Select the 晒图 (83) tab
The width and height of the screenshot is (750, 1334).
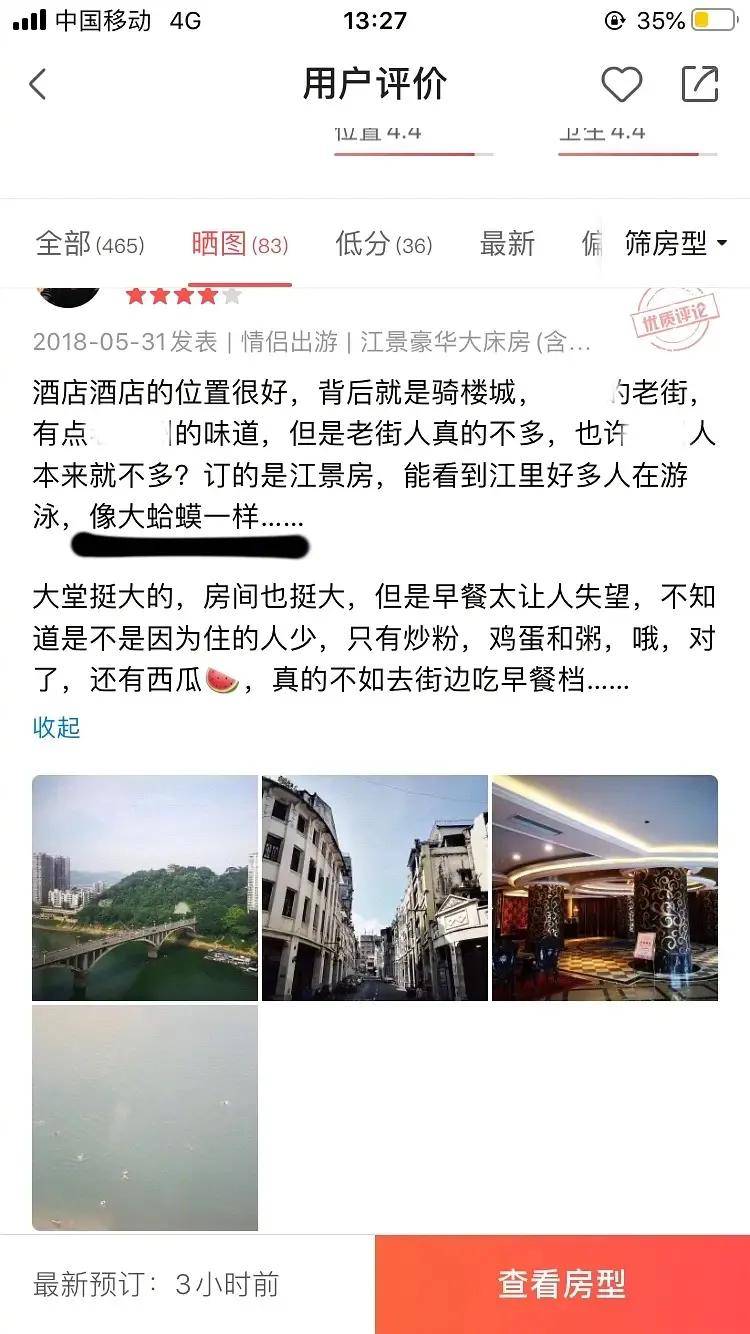[x=240, y=244]
